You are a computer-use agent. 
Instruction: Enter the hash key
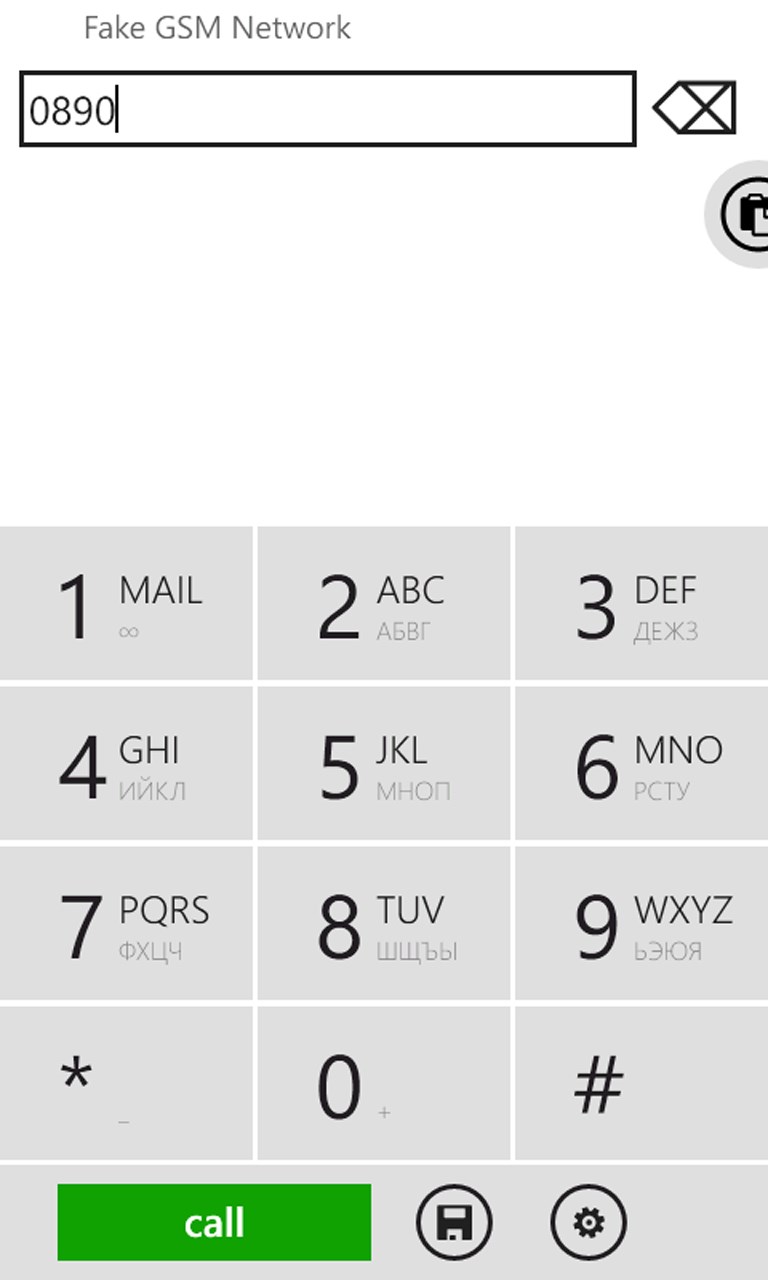pos(641,1084)
